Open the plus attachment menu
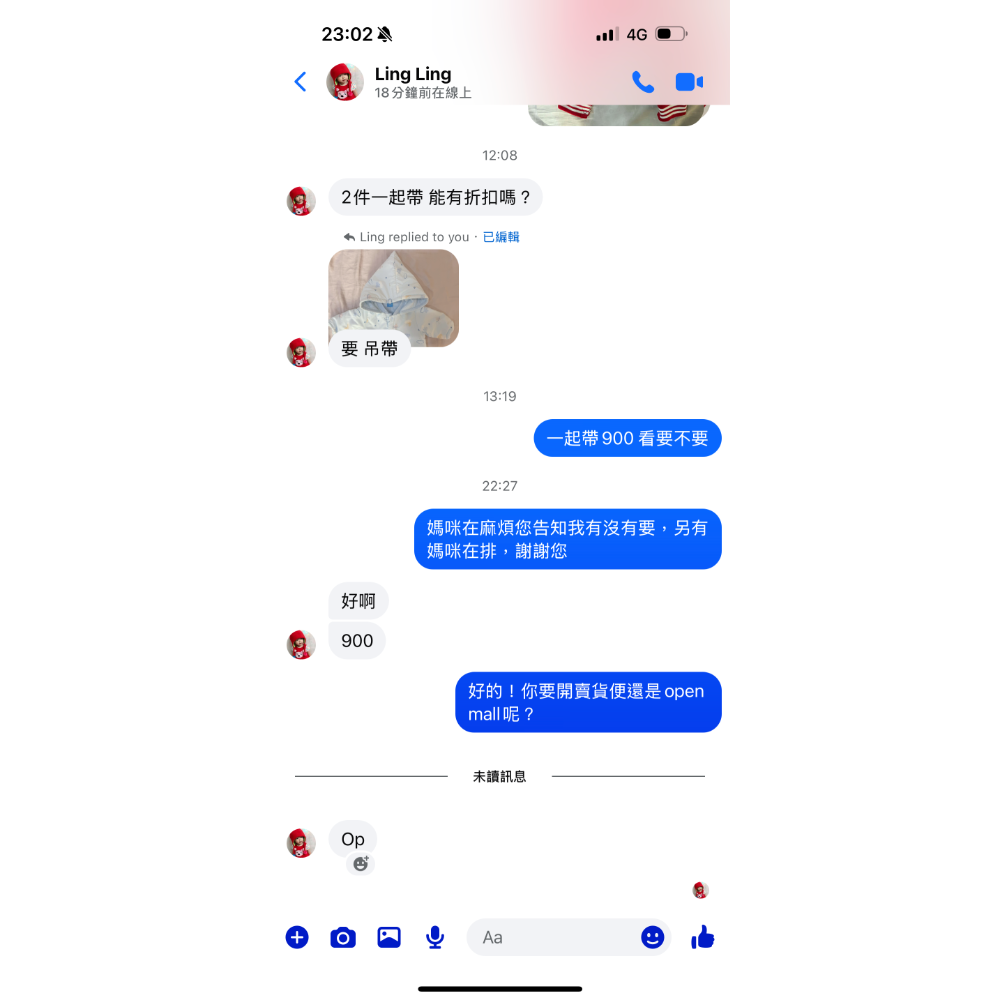The image size is (1000, 1000). pos(297,937)
